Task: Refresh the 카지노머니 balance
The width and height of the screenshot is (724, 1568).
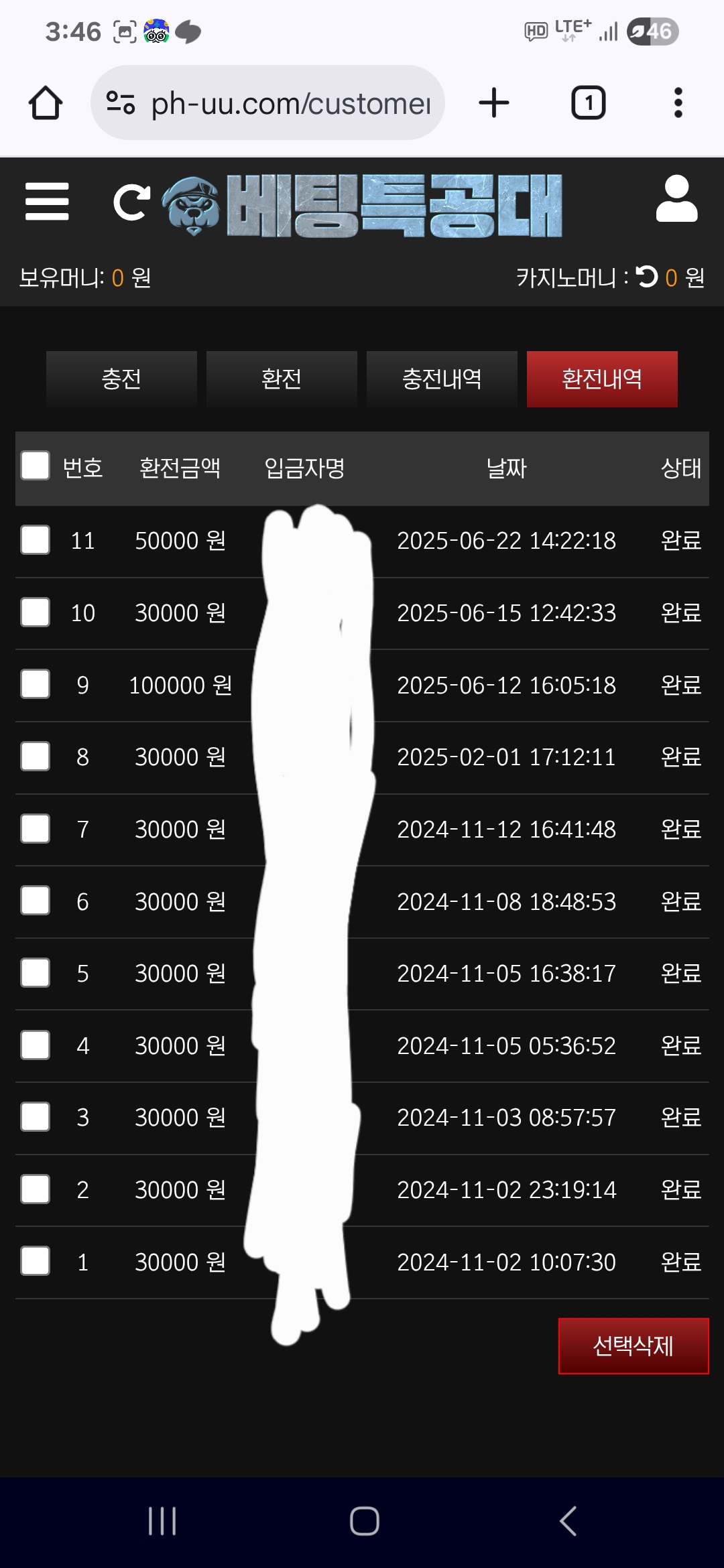Action: point(647,277)
